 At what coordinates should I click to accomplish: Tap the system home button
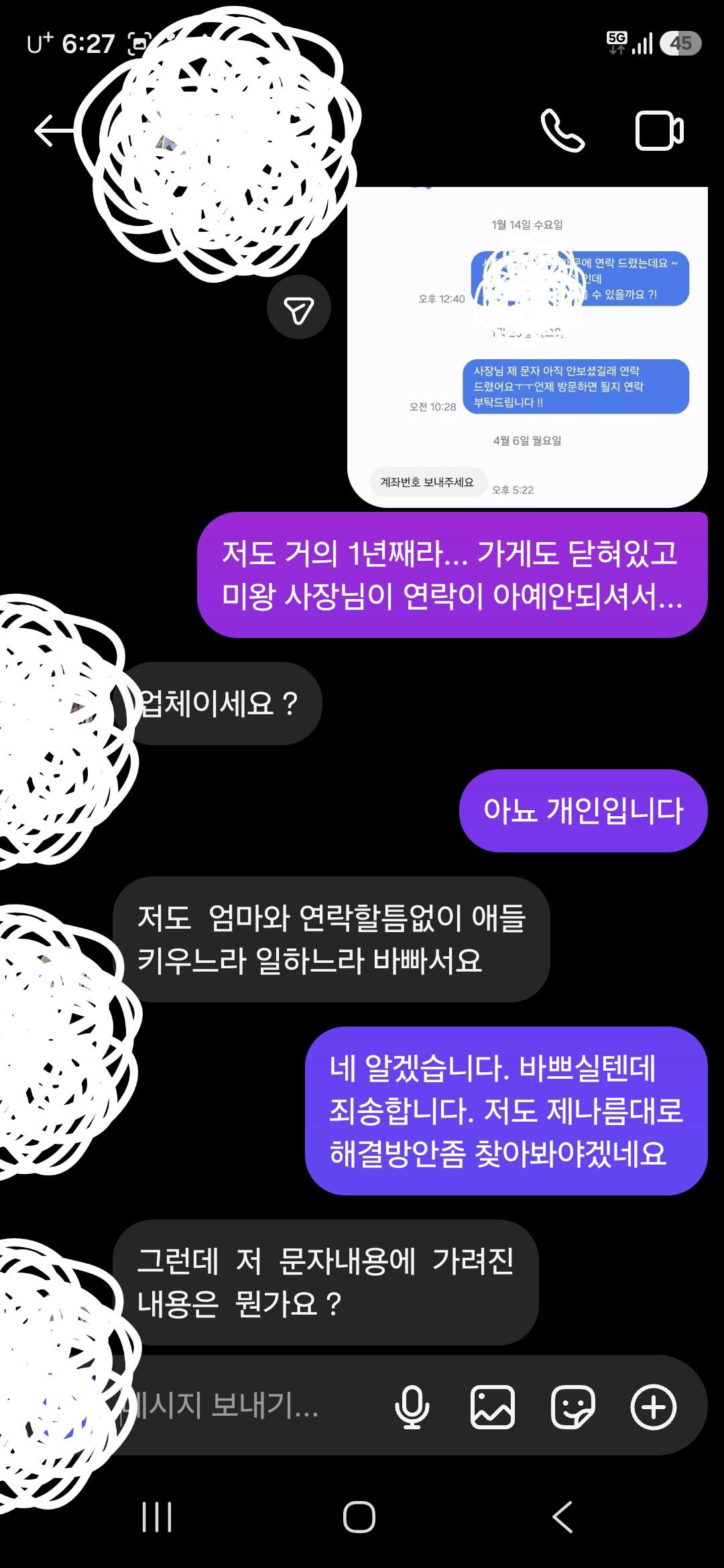coord(359,1516)
